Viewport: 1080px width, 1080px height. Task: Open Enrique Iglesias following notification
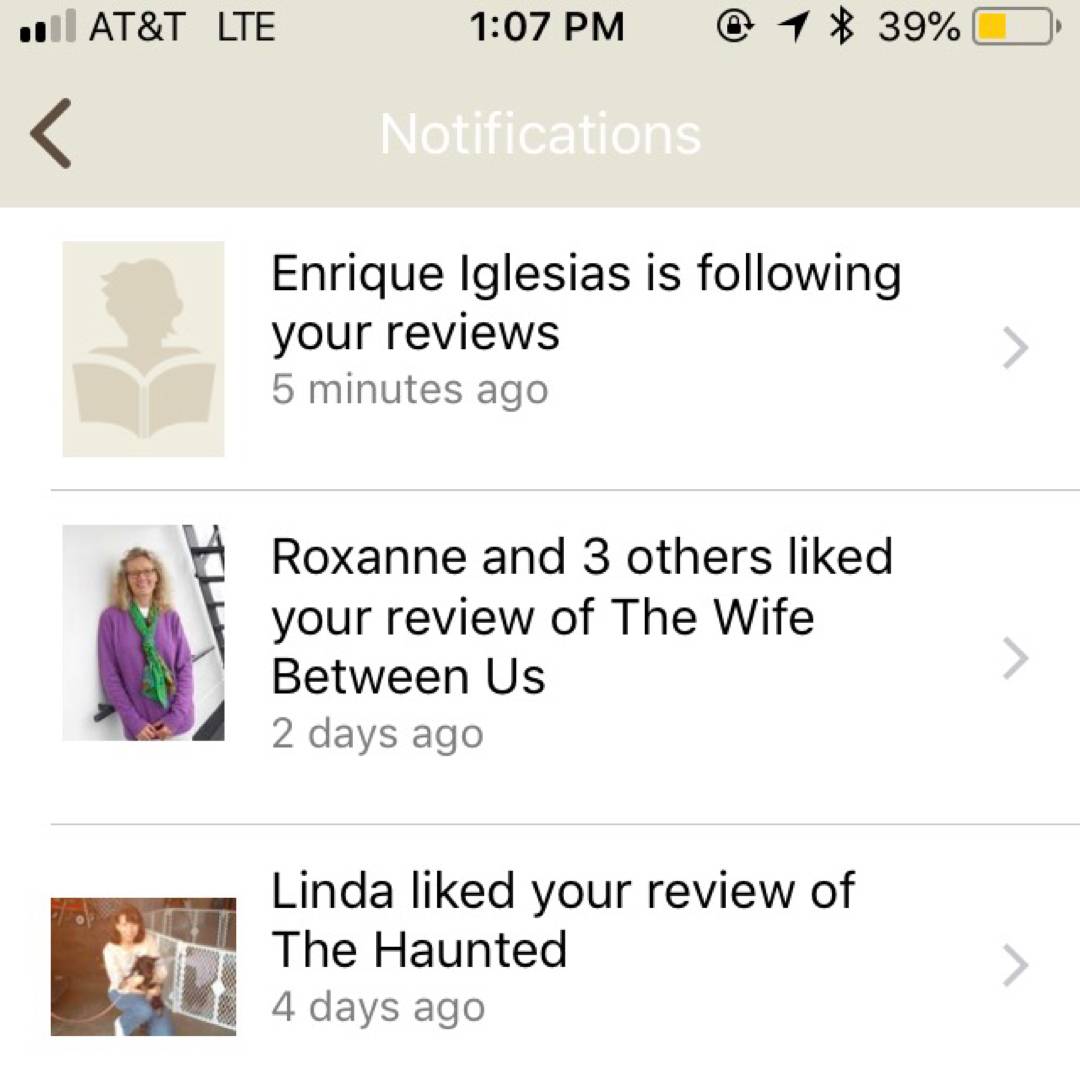point(585,331)
